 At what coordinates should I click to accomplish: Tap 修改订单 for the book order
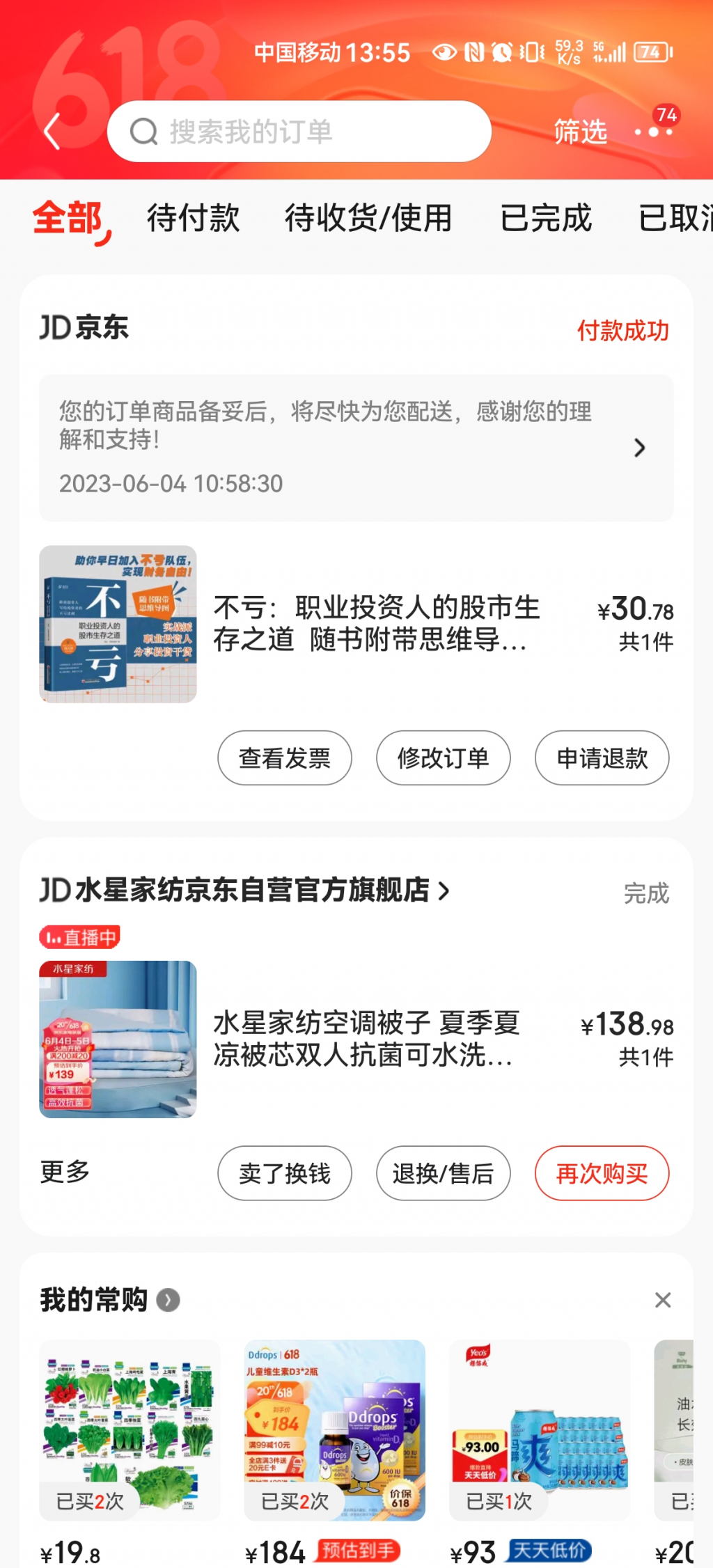[444, 758]
